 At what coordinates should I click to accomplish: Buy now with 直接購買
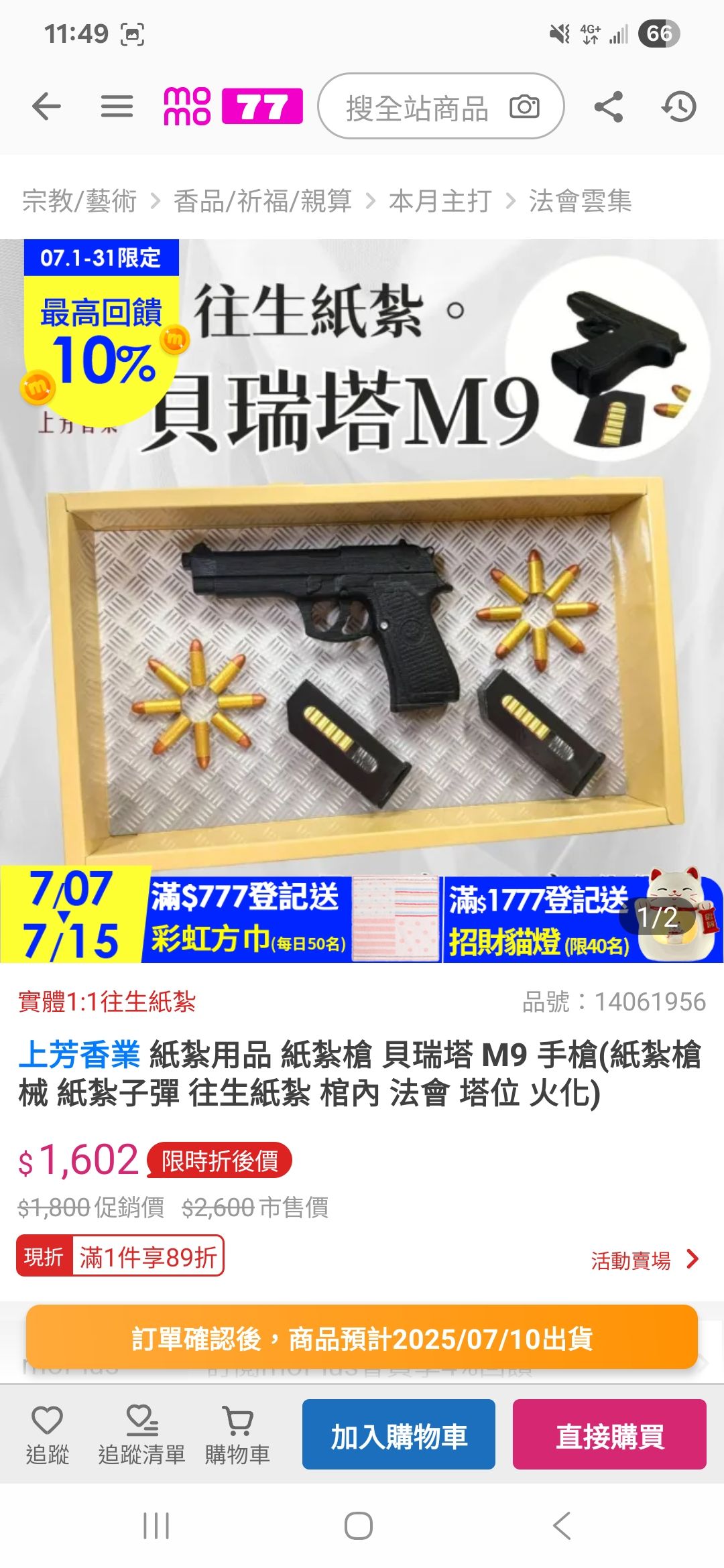[609, 1435]
